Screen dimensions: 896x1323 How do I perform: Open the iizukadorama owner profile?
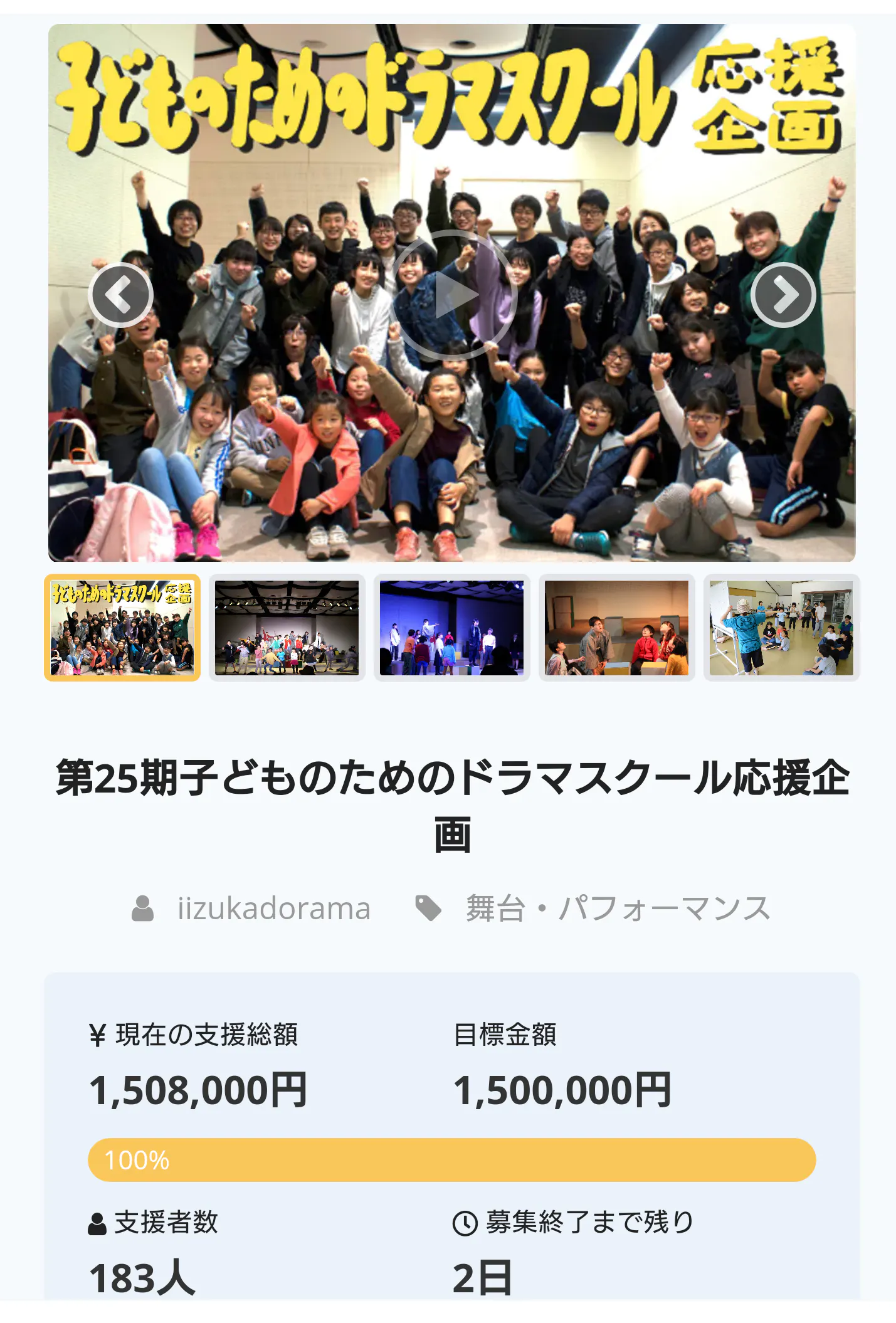pyautogui.click(x=273, y=909)
